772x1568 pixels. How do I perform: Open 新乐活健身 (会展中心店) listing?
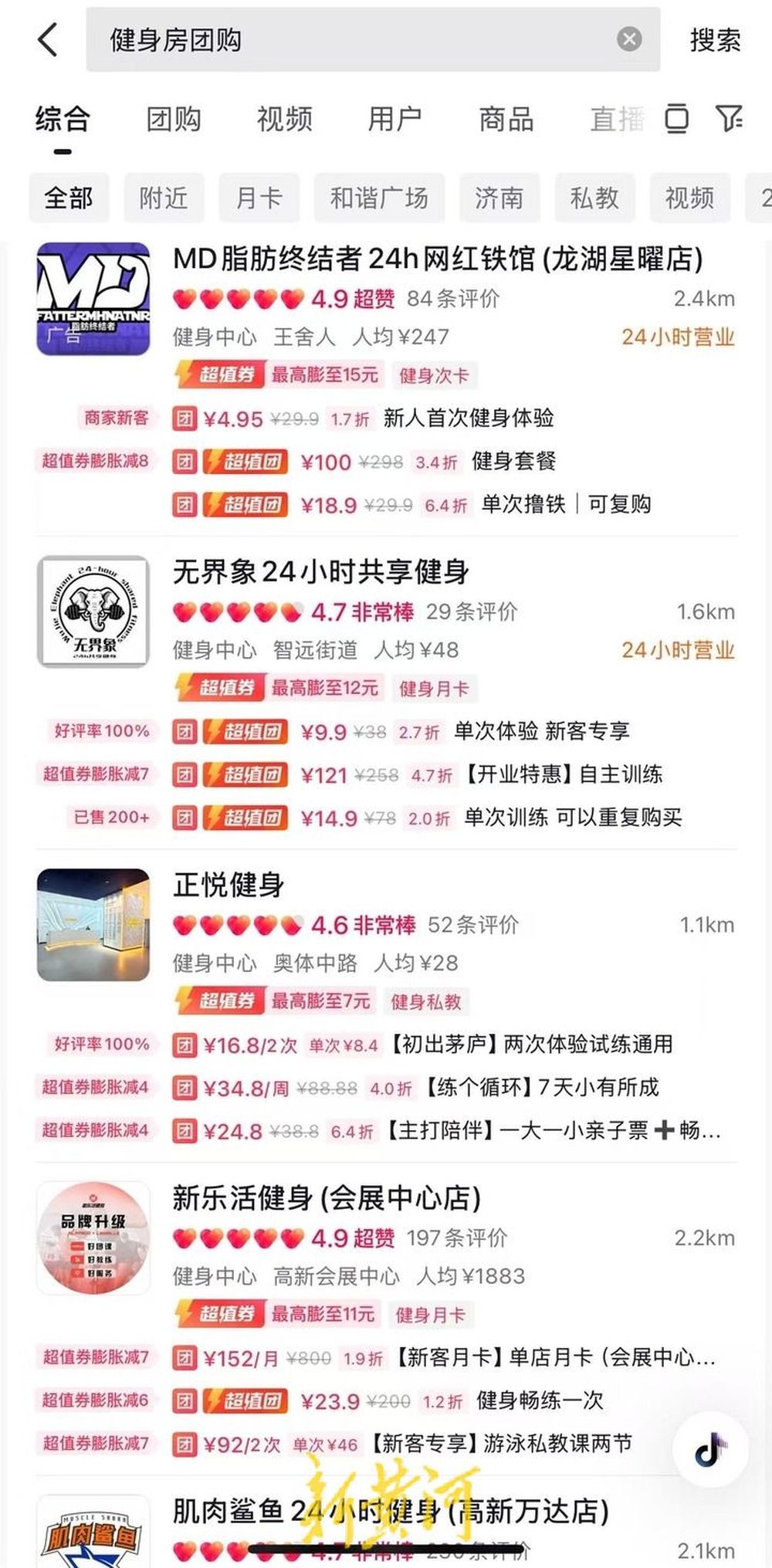click(x=327, y=1198)
